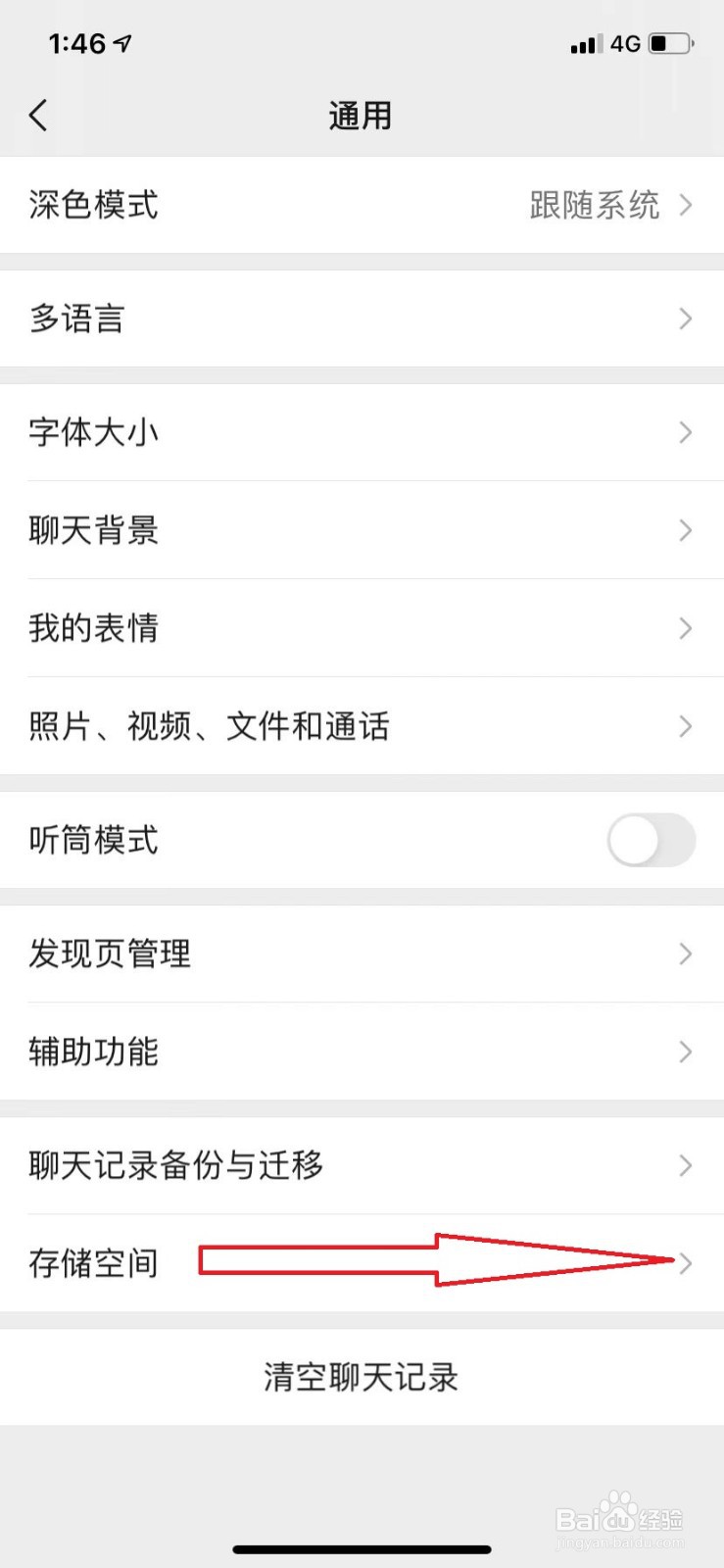
Task: Open 深色模式 dark mode settings
Action: tap(362, 206)
